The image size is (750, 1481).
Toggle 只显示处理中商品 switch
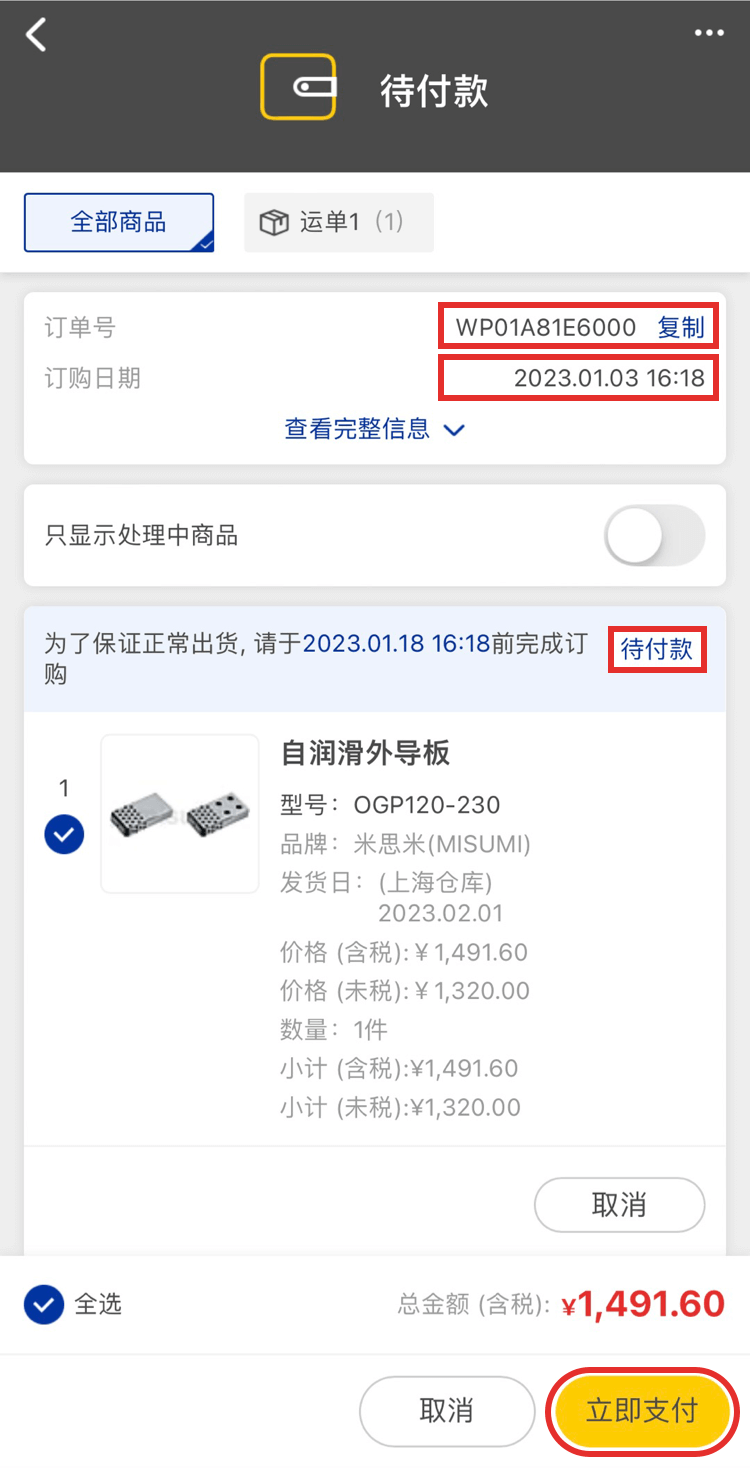coord(655,535)
